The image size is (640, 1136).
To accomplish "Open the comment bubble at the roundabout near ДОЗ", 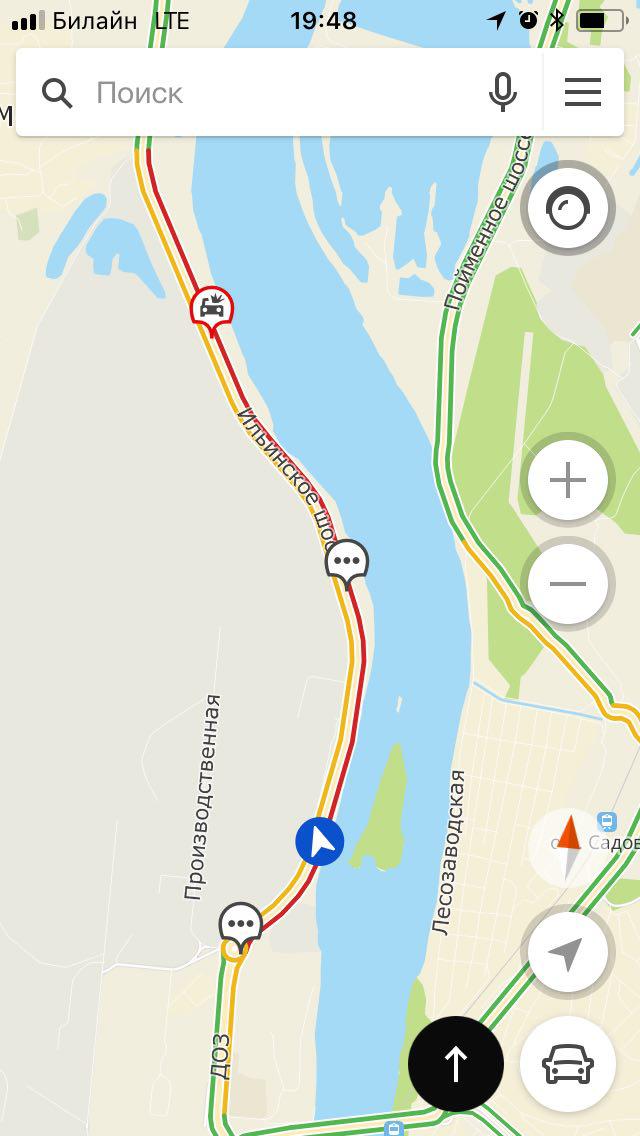I will [x=241, y=926].
